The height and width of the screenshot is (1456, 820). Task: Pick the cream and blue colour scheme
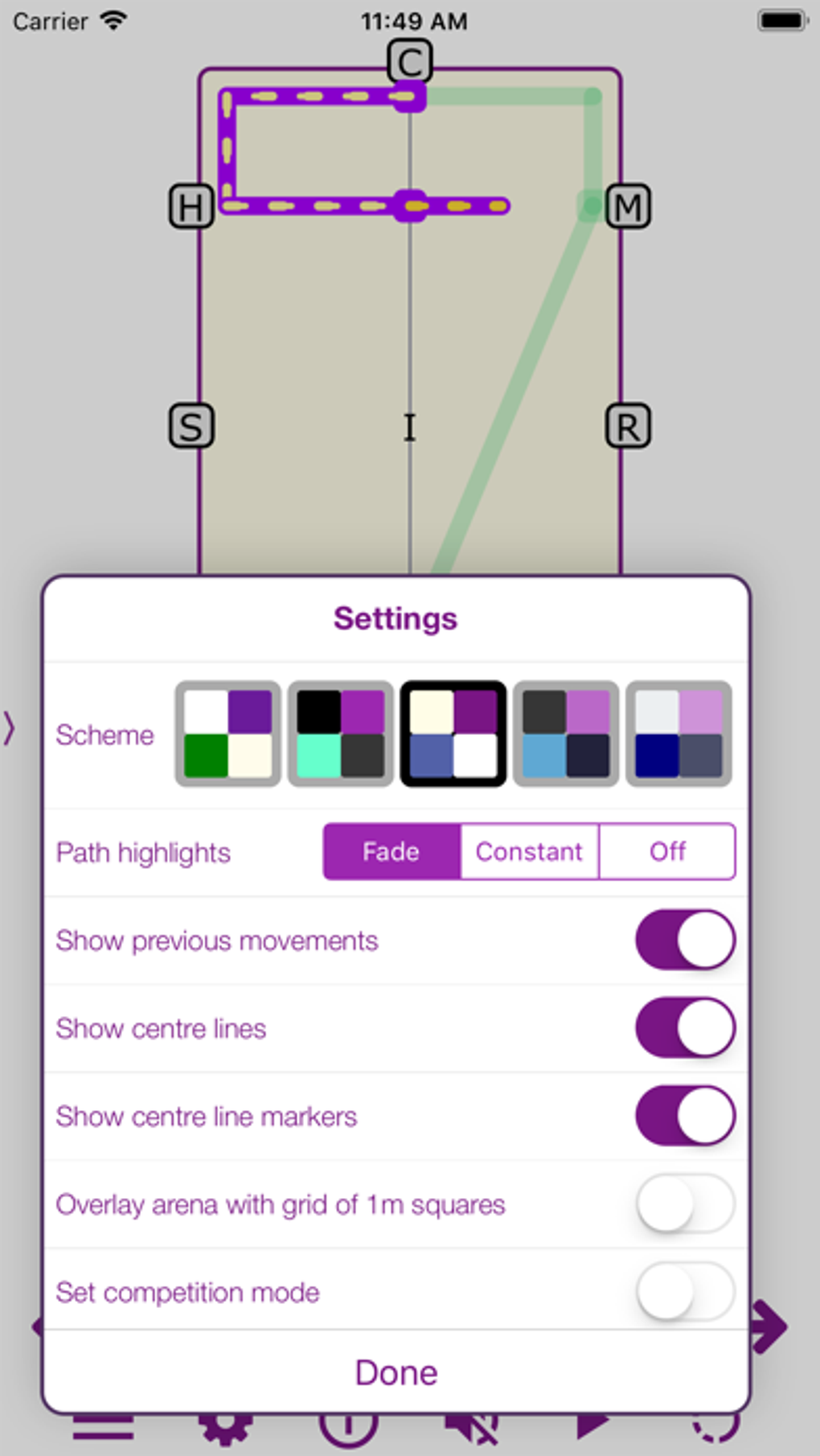(x=453, y=734)
